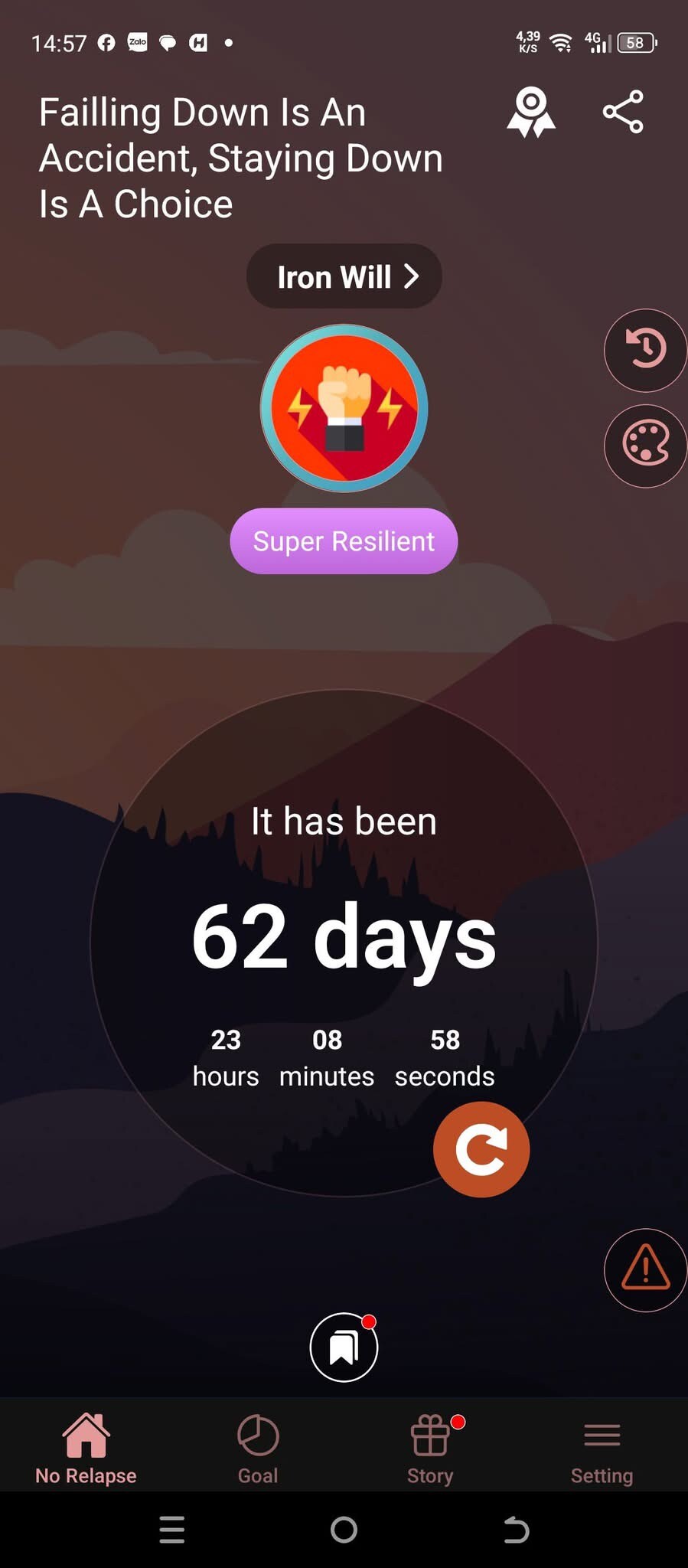
Task: Open the Setting tab
Action: click(x=602, y=1448)
